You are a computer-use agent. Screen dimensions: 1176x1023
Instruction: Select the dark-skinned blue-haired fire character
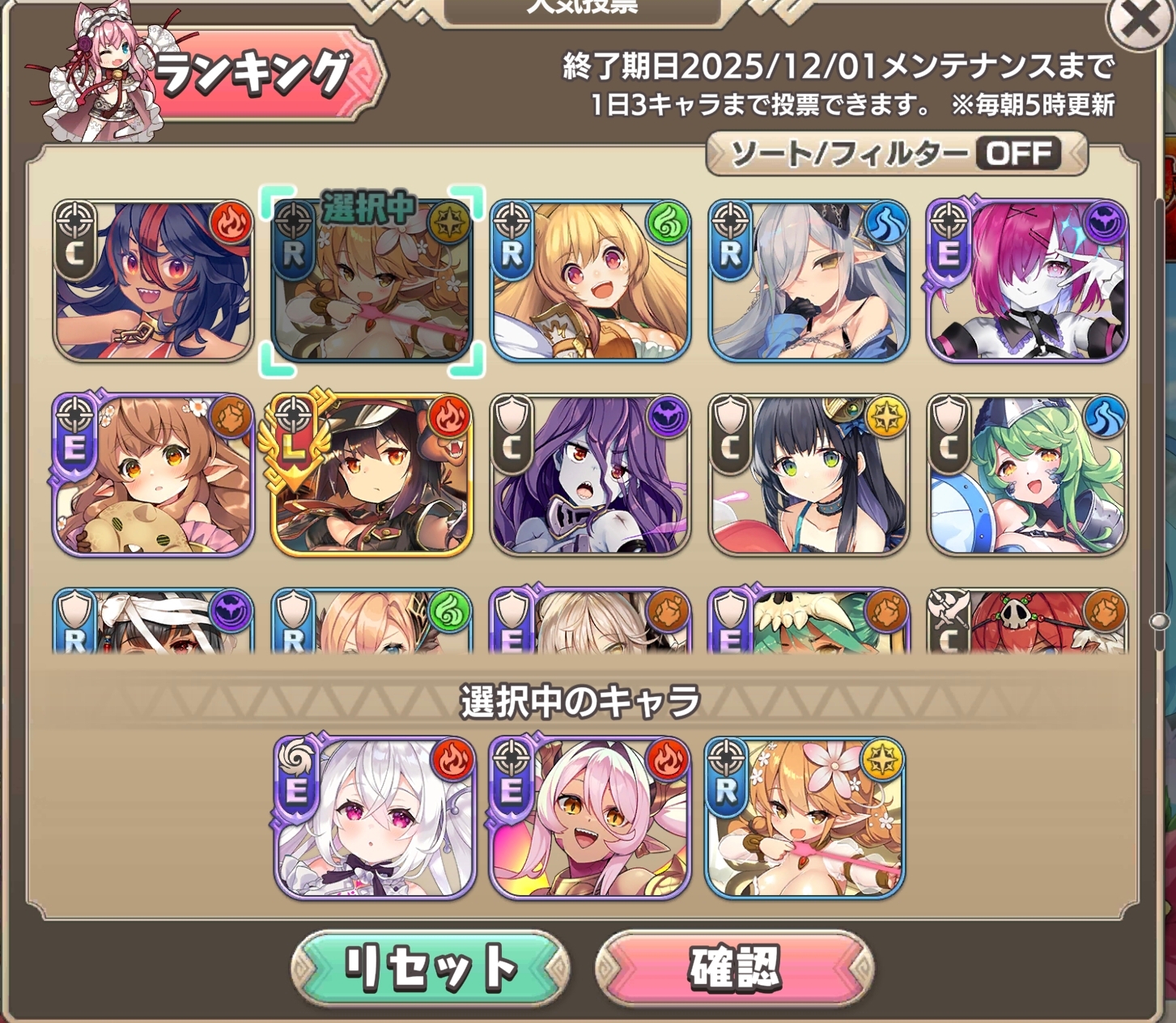153,280
